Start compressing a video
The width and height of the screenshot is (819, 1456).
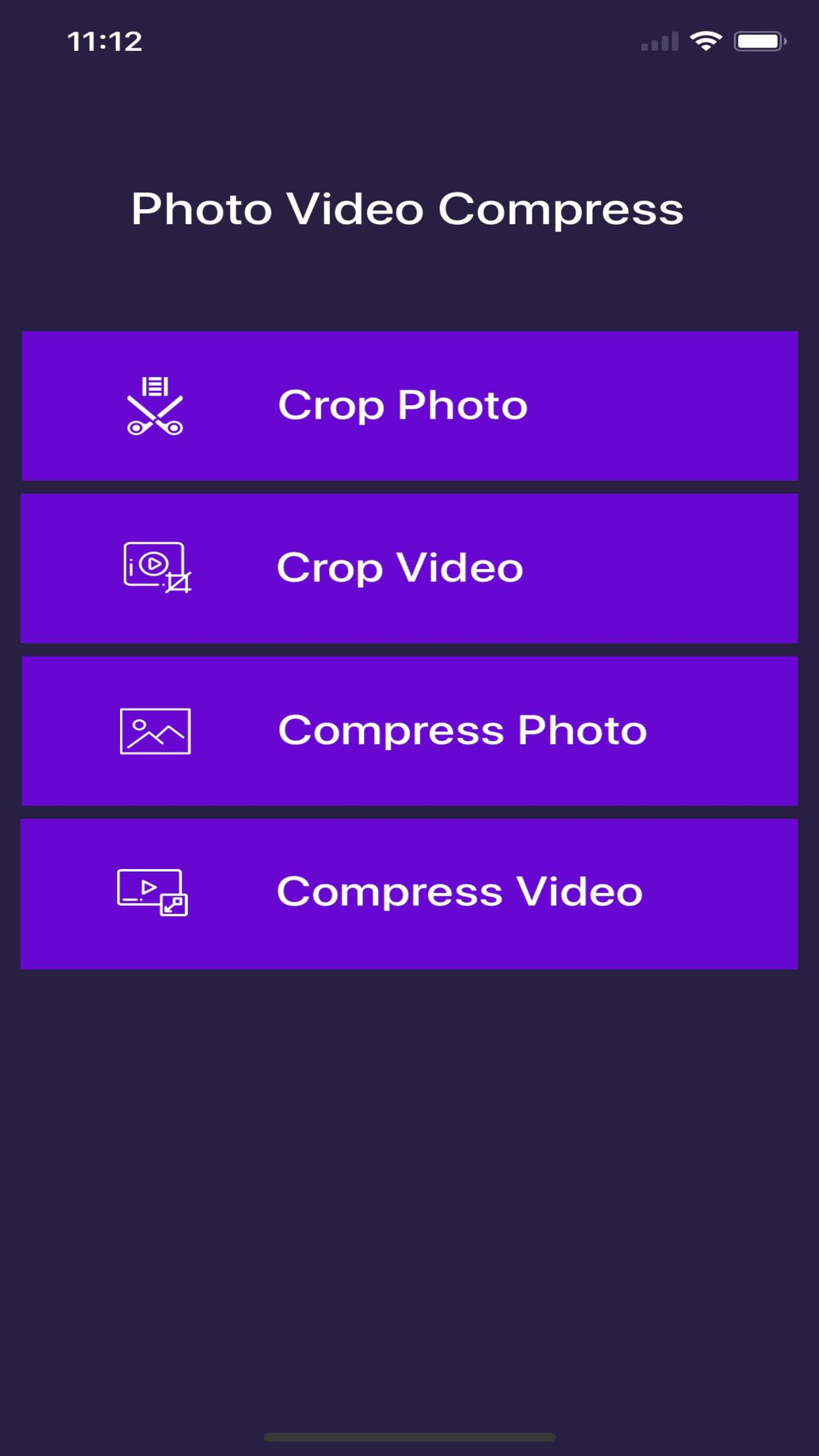tap(409, 892)
